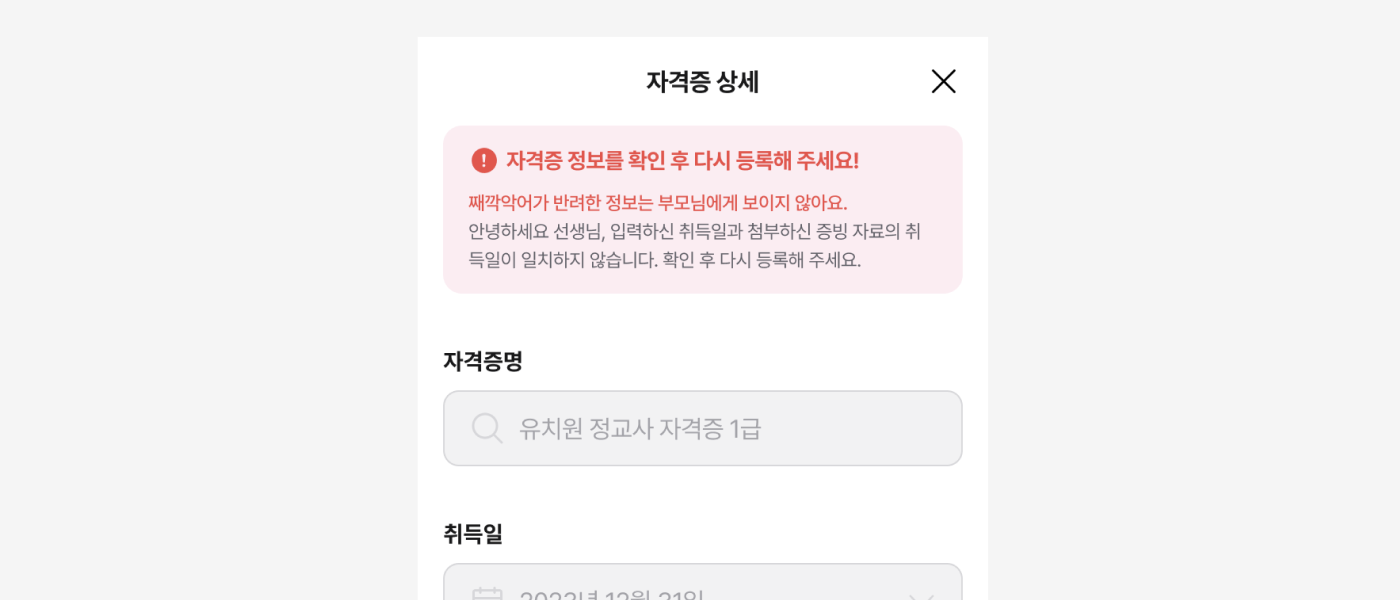Open the 취득일 date picker
Screen dimensions: 1400x600
702,586
